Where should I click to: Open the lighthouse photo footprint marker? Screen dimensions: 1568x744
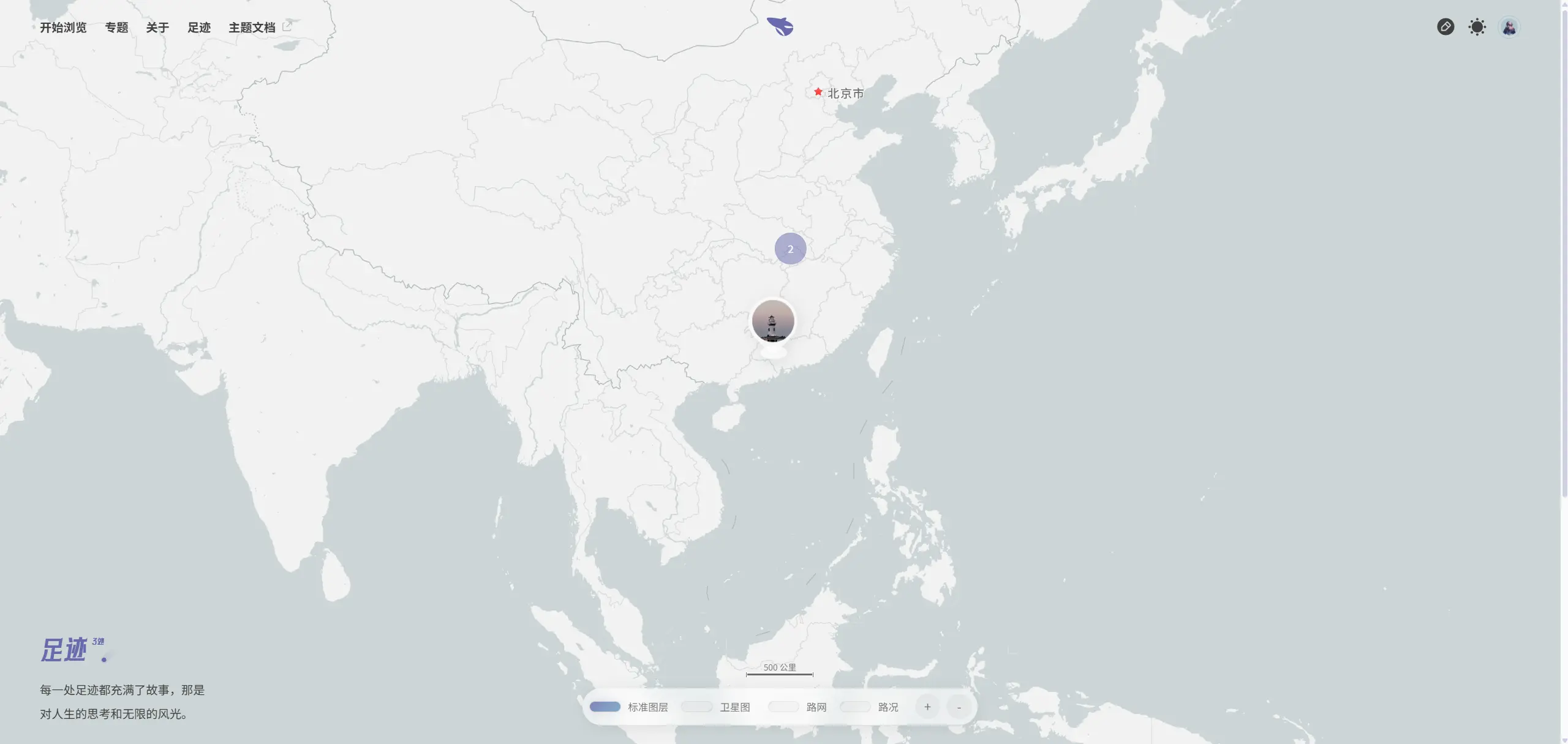point(773,321)
